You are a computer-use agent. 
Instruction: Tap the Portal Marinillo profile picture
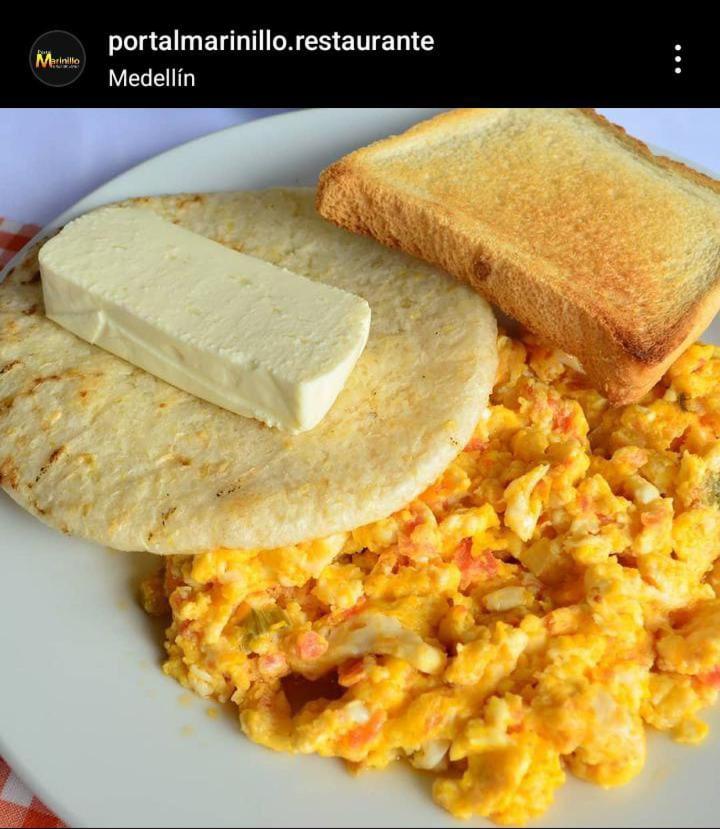(x=57, y=59)
